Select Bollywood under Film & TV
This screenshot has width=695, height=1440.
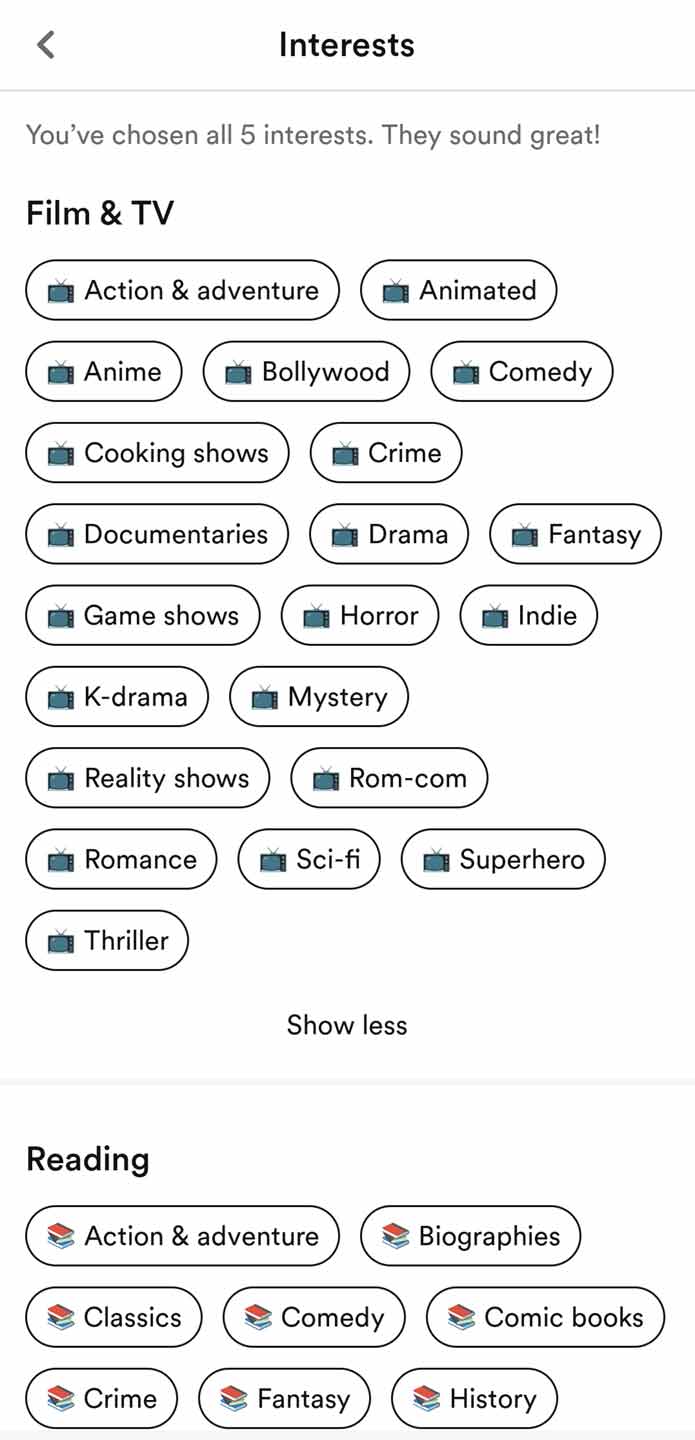tap(306, 371)
